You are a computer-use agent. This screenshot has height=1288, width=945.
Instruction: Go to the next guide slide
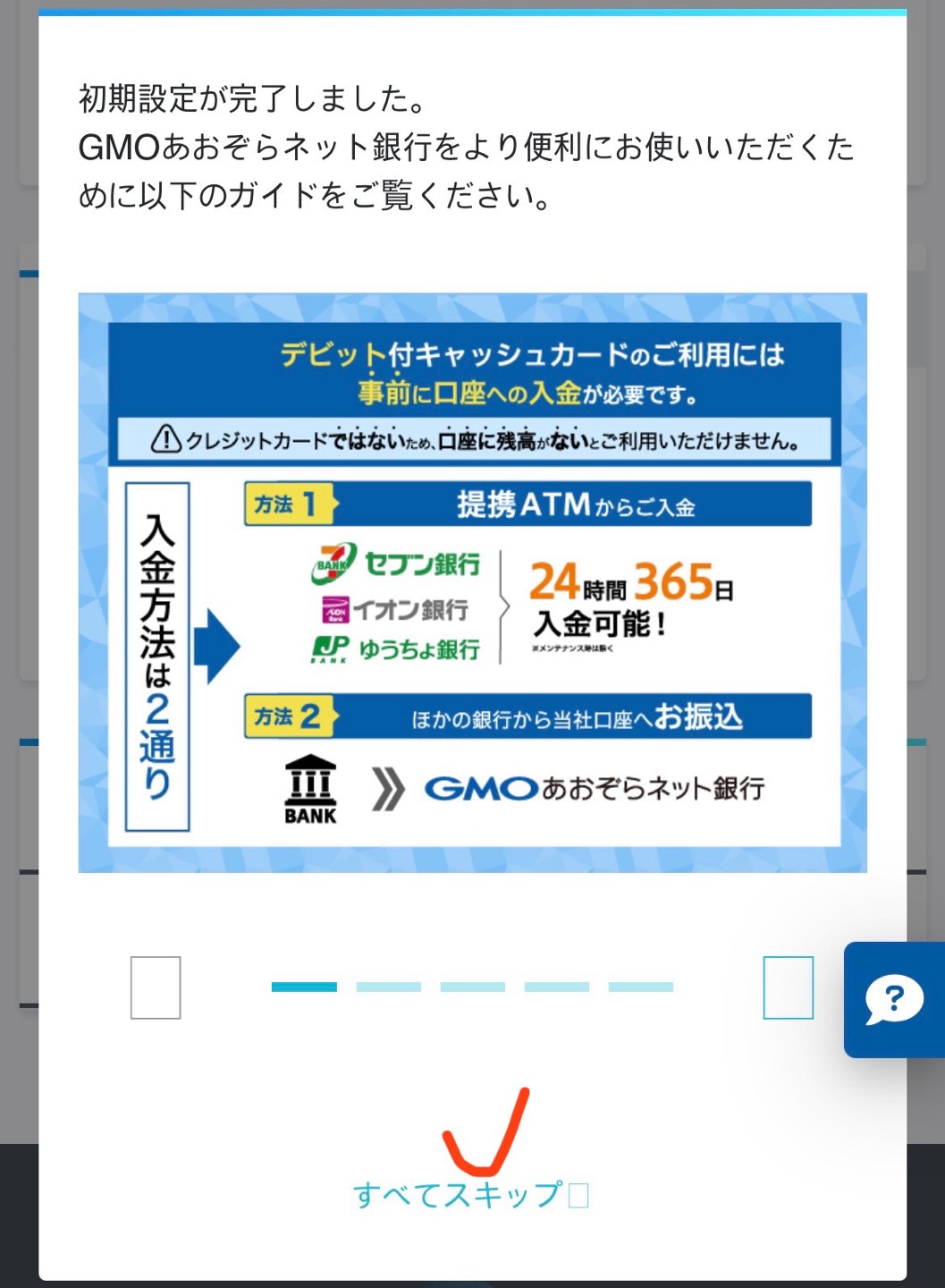pos(788,987)
